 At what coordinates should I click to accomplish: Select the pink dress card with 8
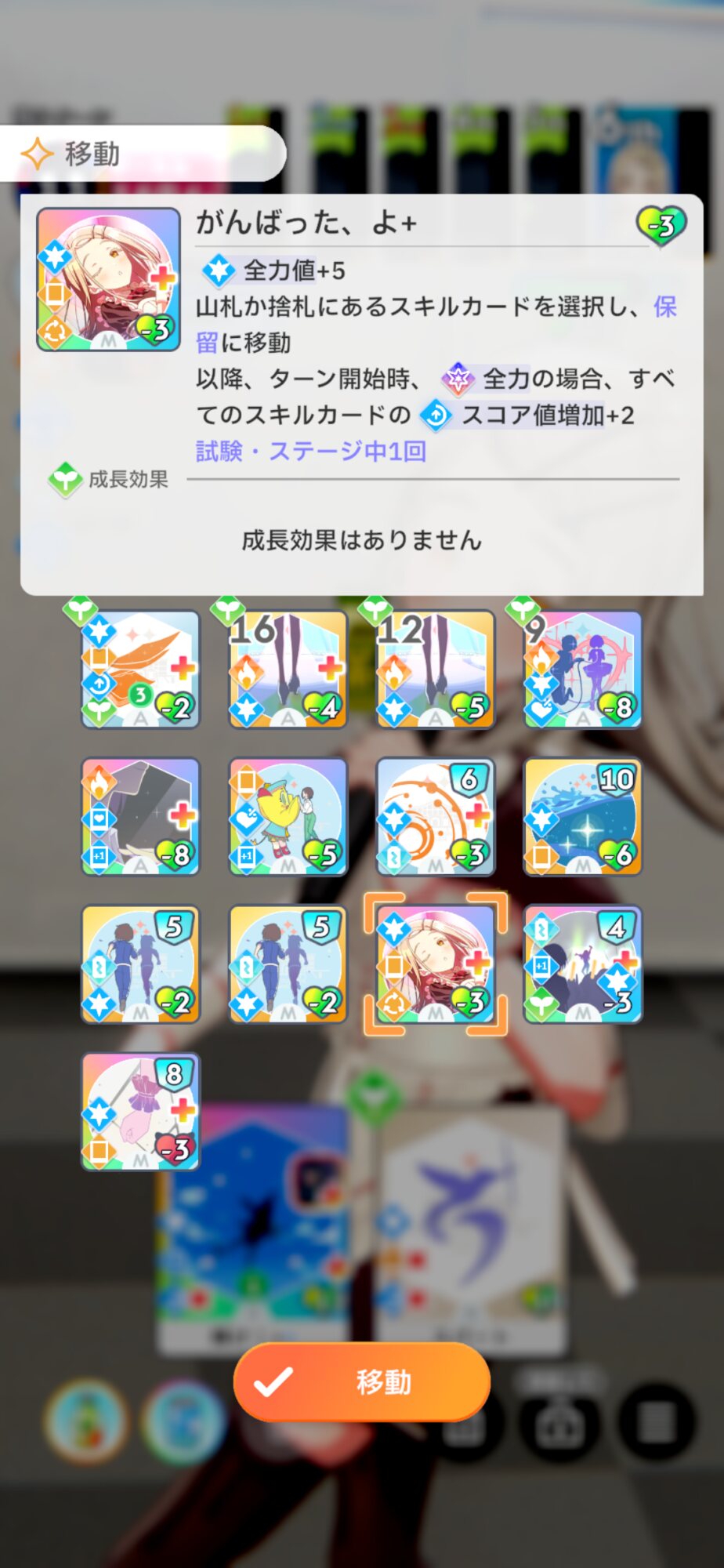[x=141, y=1112]
